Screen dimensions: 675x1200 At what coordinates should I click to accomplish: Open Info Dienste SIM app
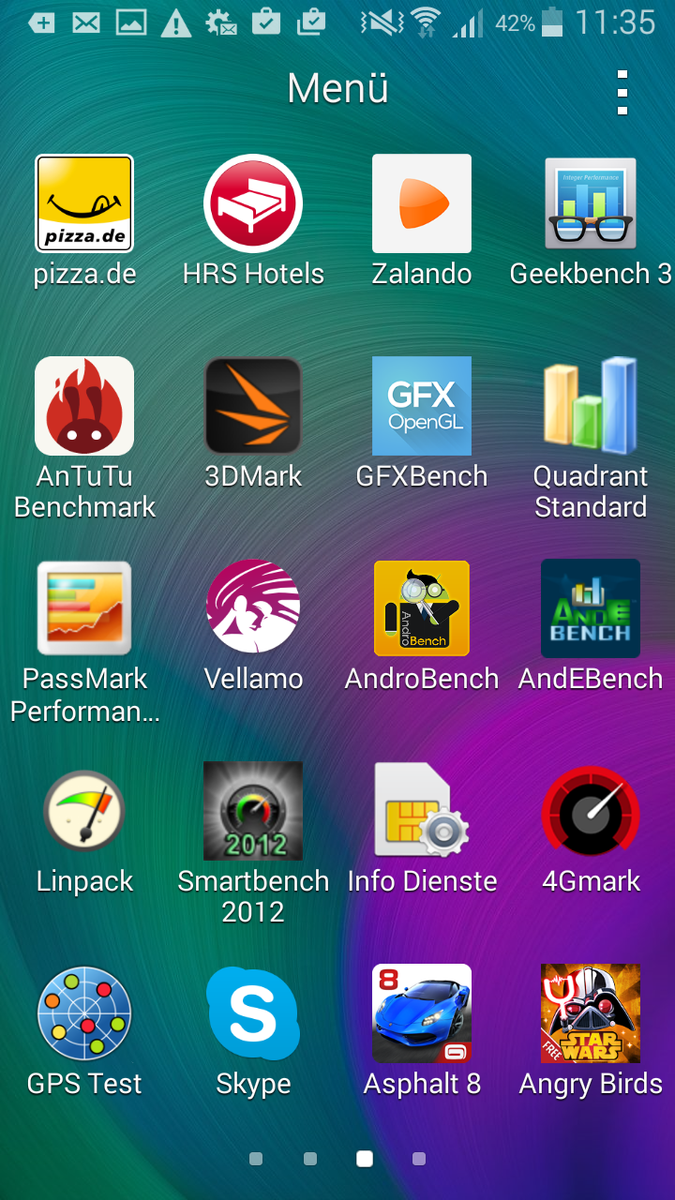421,811
